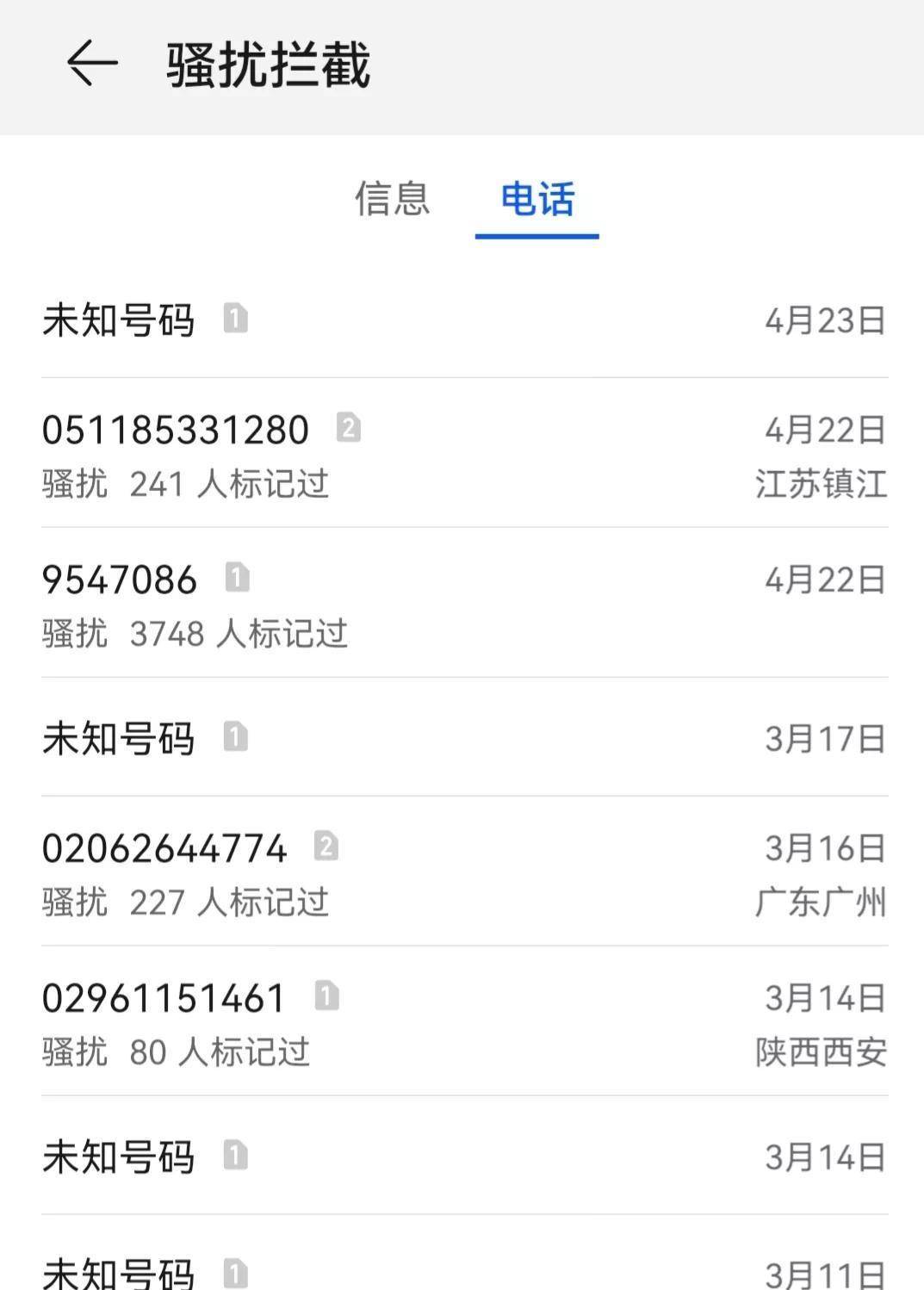Click the badge next to the first 未知号码
Viewport: 924px width, 1290px height.
point(239,320)
